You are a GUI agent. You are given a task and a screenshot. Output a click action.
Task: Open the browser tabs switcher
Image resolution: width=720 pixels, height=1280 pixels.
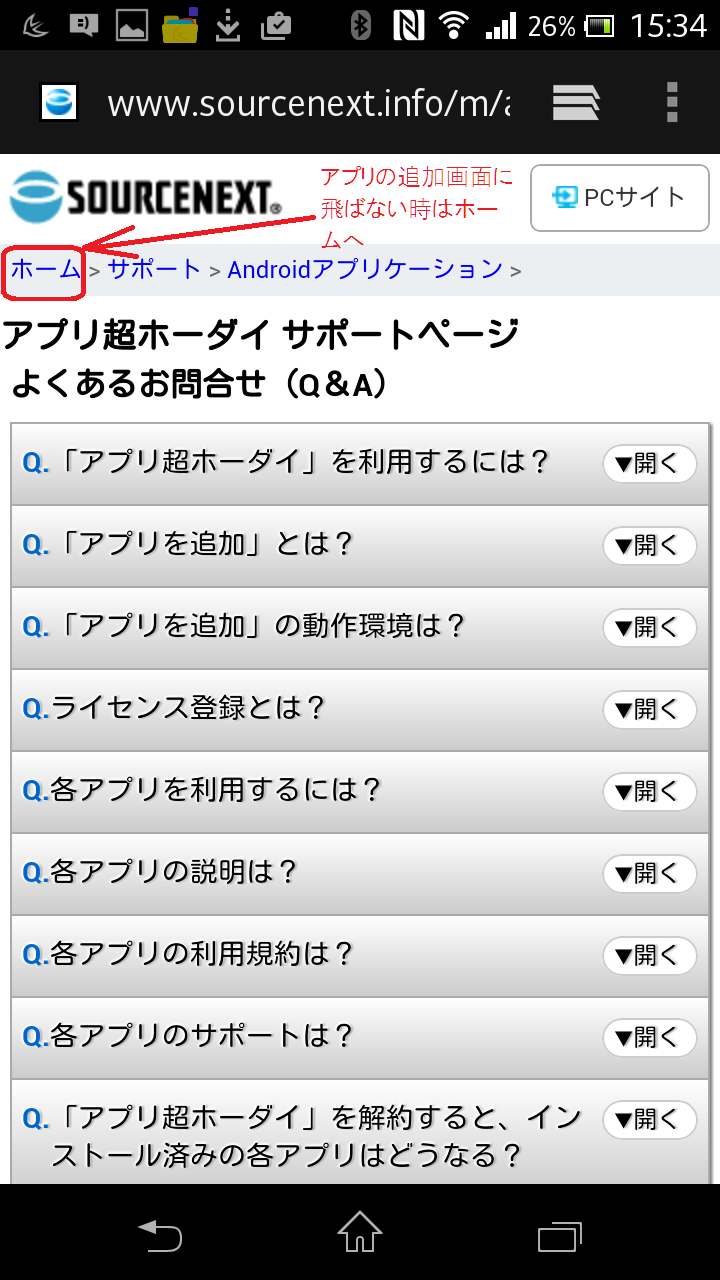[576, 102]
